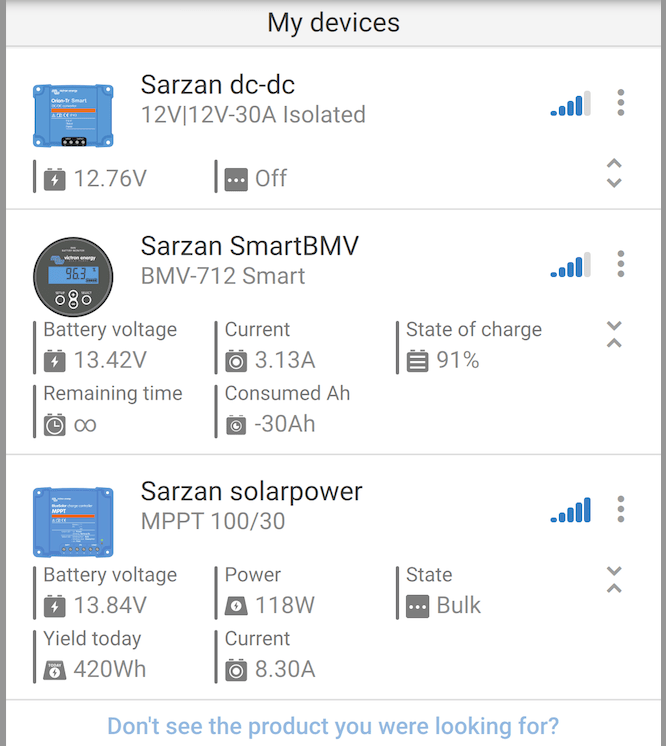The width and height of the screenshot is (666, 746).
Task: Collapse Sarzan SmartBMV details
Action: (x=615, y=334)
